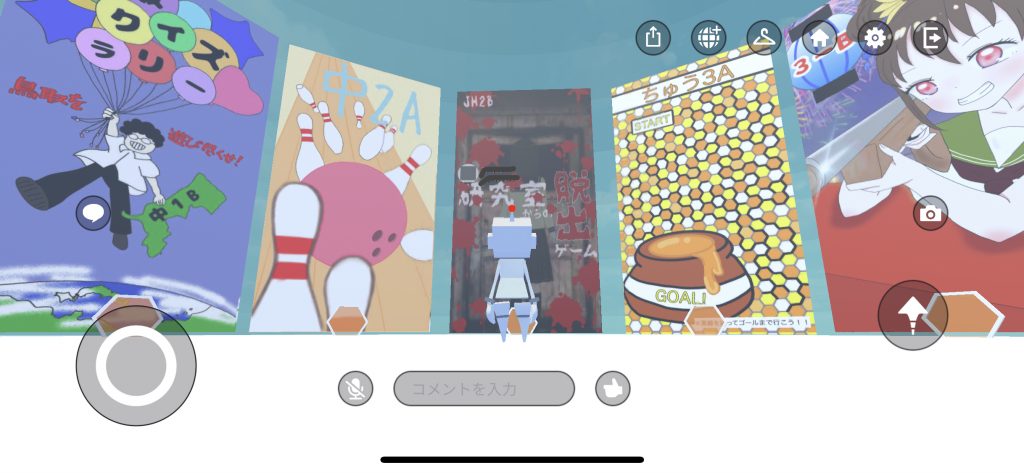This screenshot has width=1024, height=473.
Task: Exit the room with the exit icon
Action: 930,39
